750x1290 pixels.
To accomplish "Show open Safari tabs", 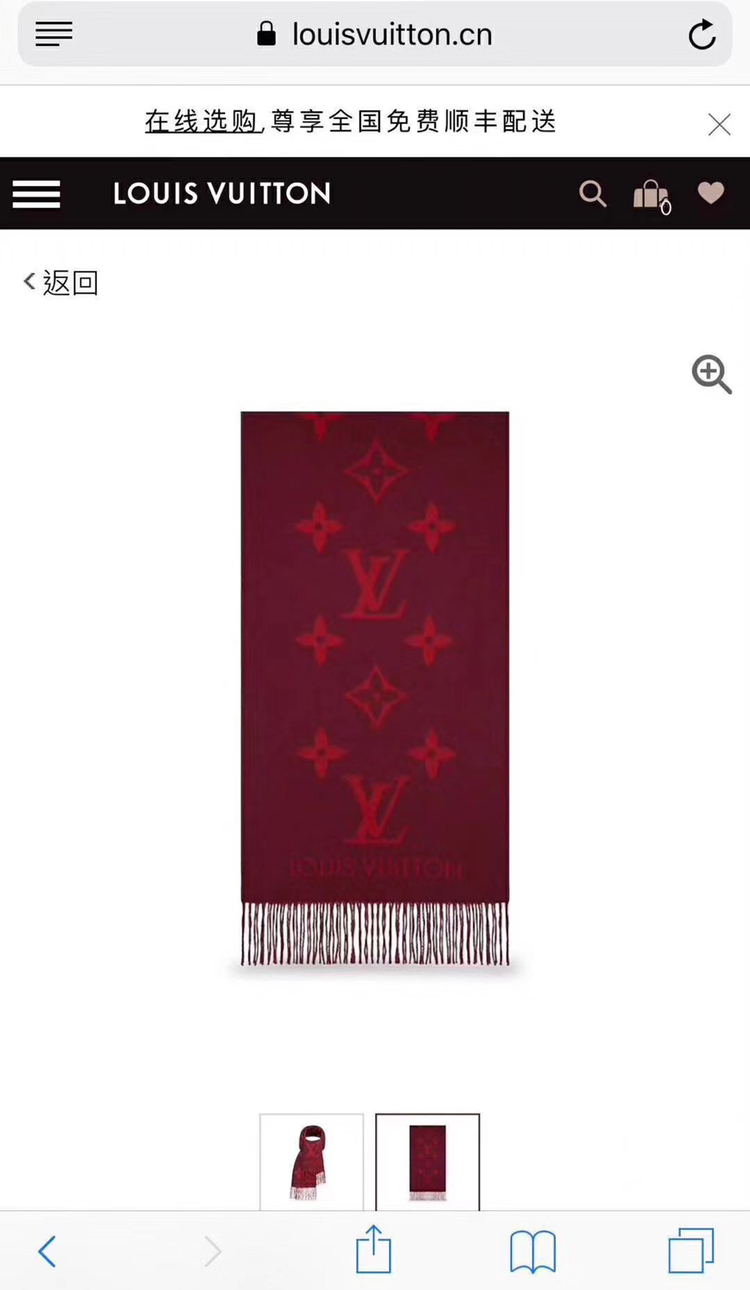I will (691, 1251).
